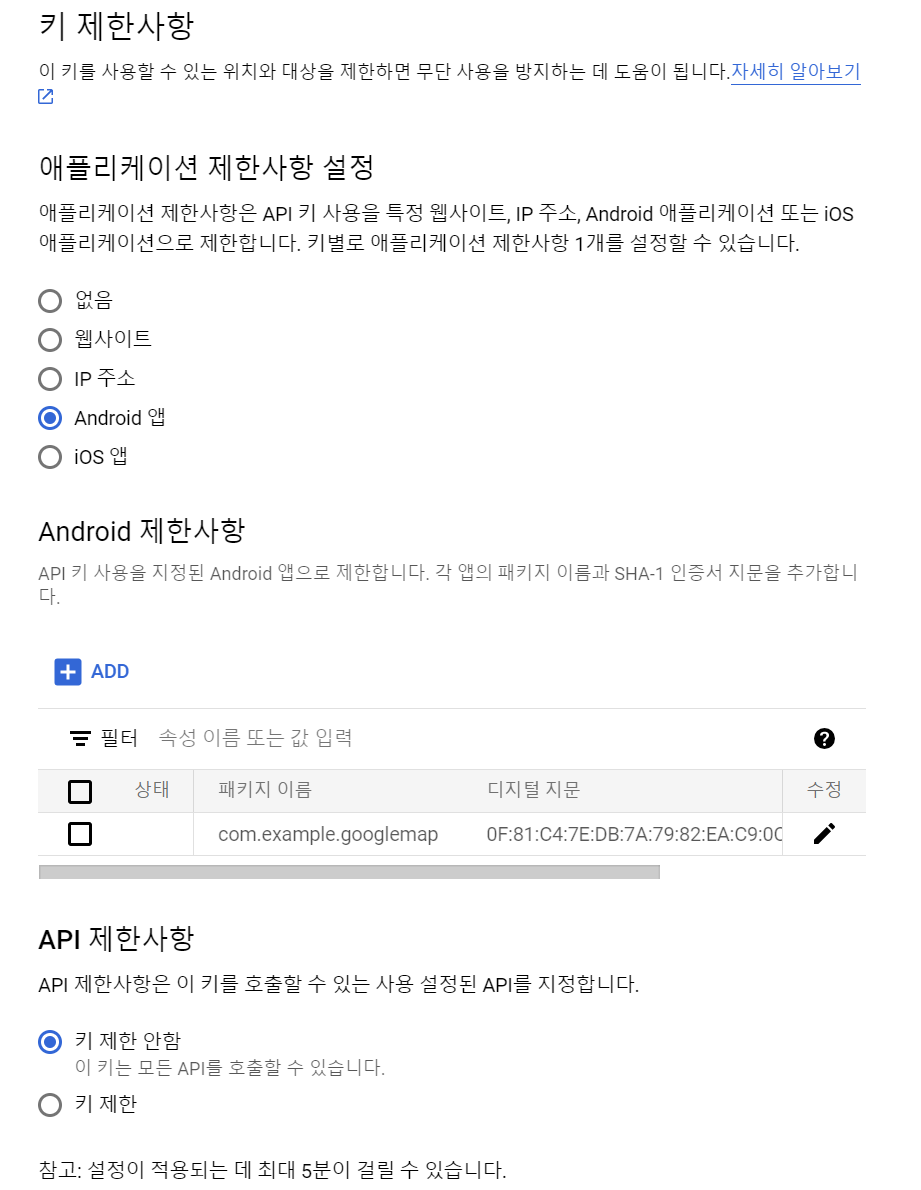Edit com.example.googlemap with pencil icon
Image resolution: width=921 pixels, height=1190 pixels.
(824, 834)
